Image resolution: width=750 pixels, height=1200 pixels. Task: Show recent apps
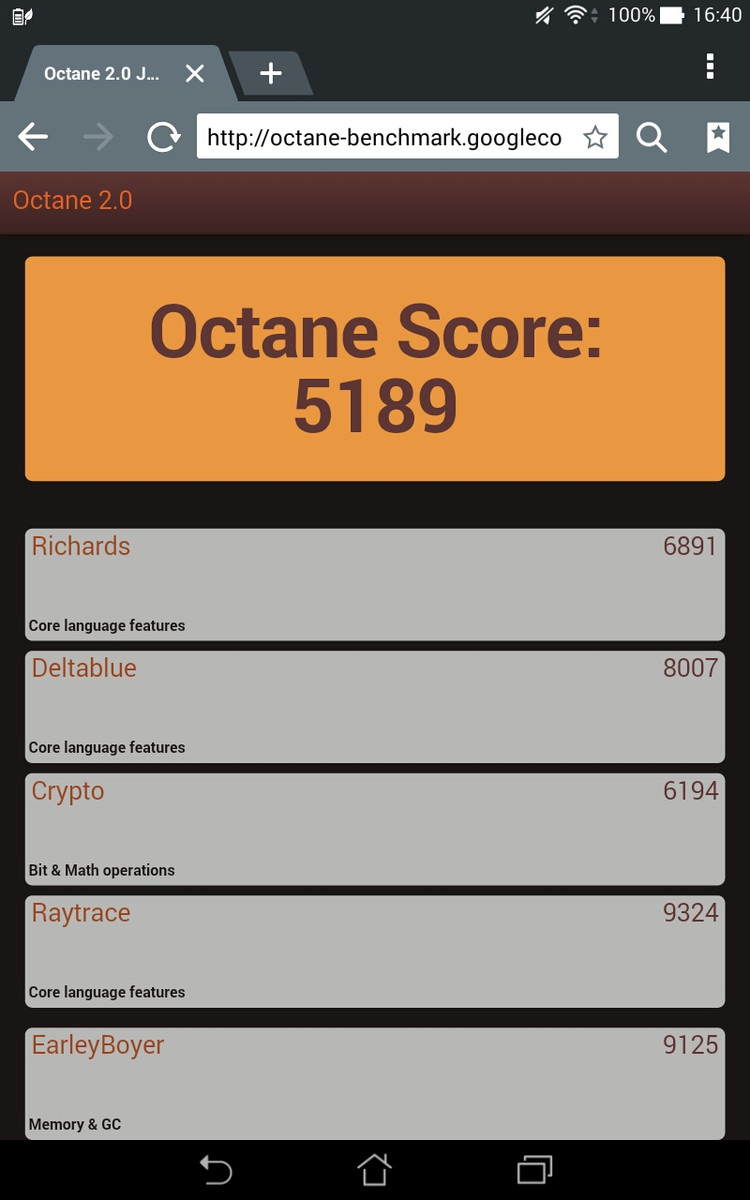pos(534,1169)
